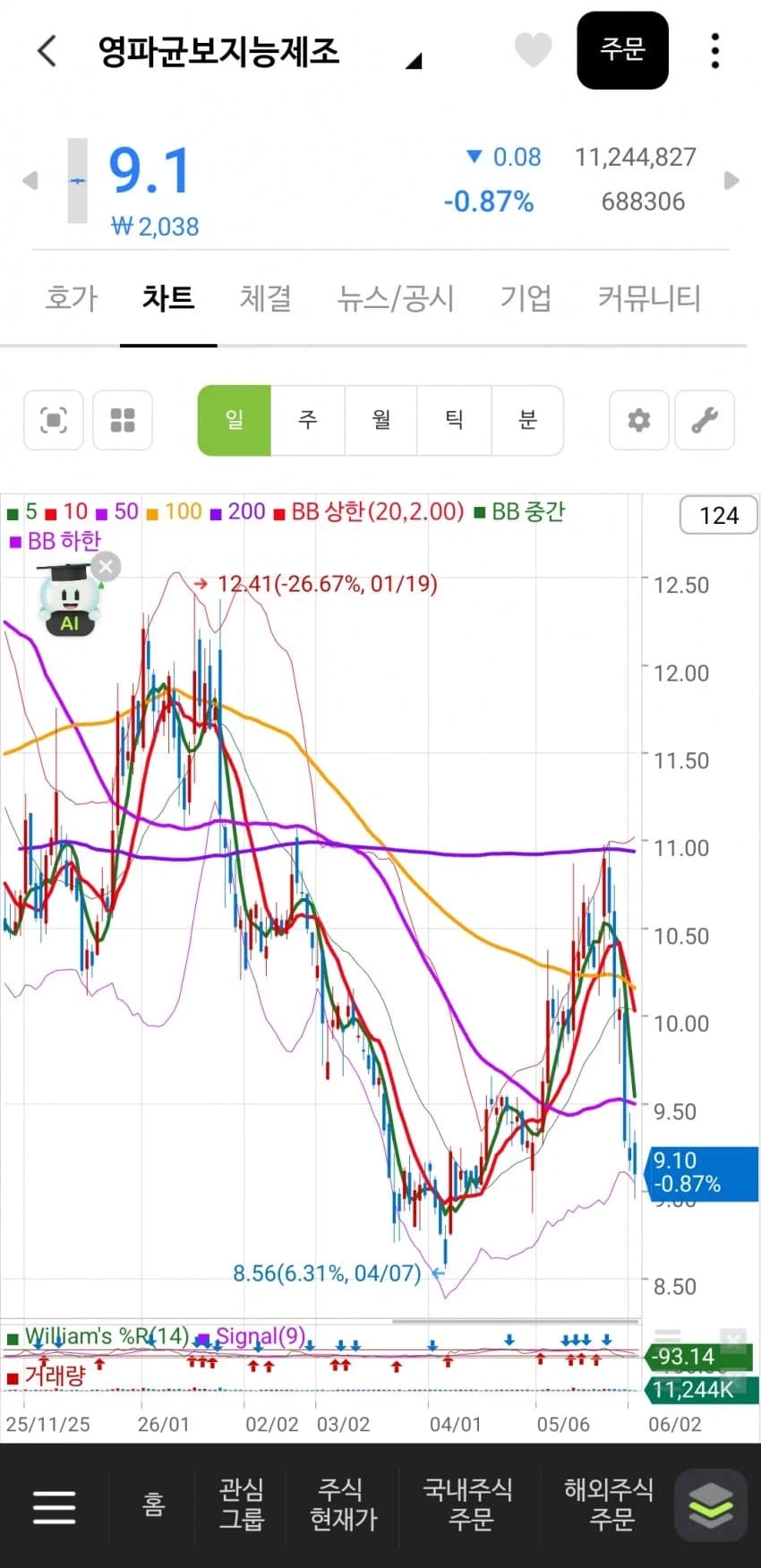Image resolution: width=761 pixels, height=1568 pixels.
Task: Switch to the 체결 tab
Action: [x=266, y=298]
